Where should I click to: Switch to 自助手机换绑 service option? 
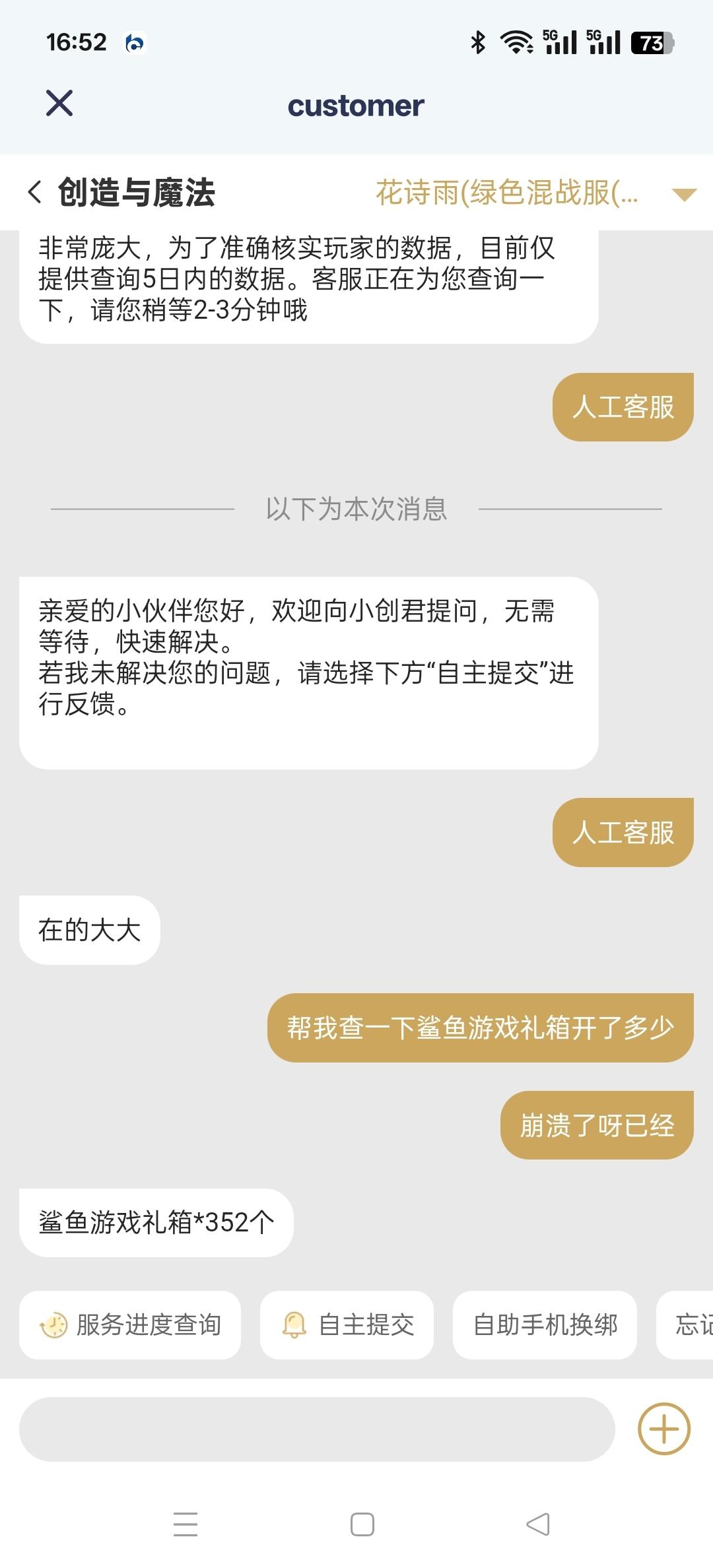546,1324
